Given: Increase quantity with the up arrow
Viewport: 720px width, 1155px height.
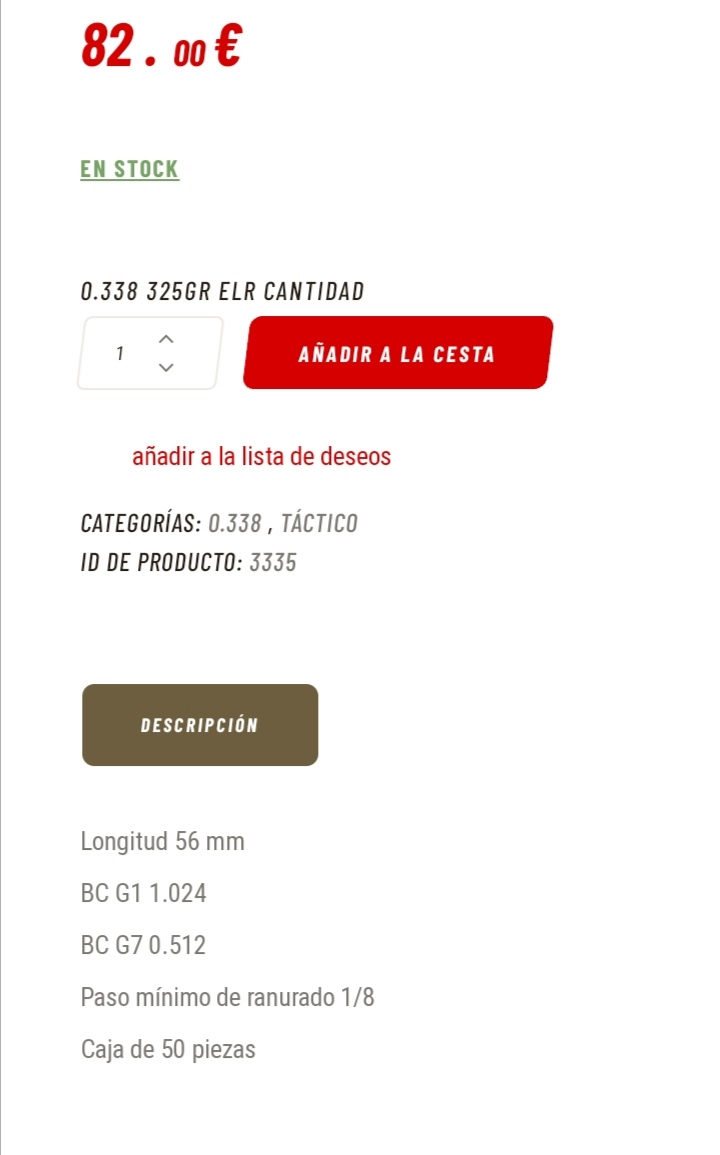Looking at the screenshot, I should pos(167,339).
